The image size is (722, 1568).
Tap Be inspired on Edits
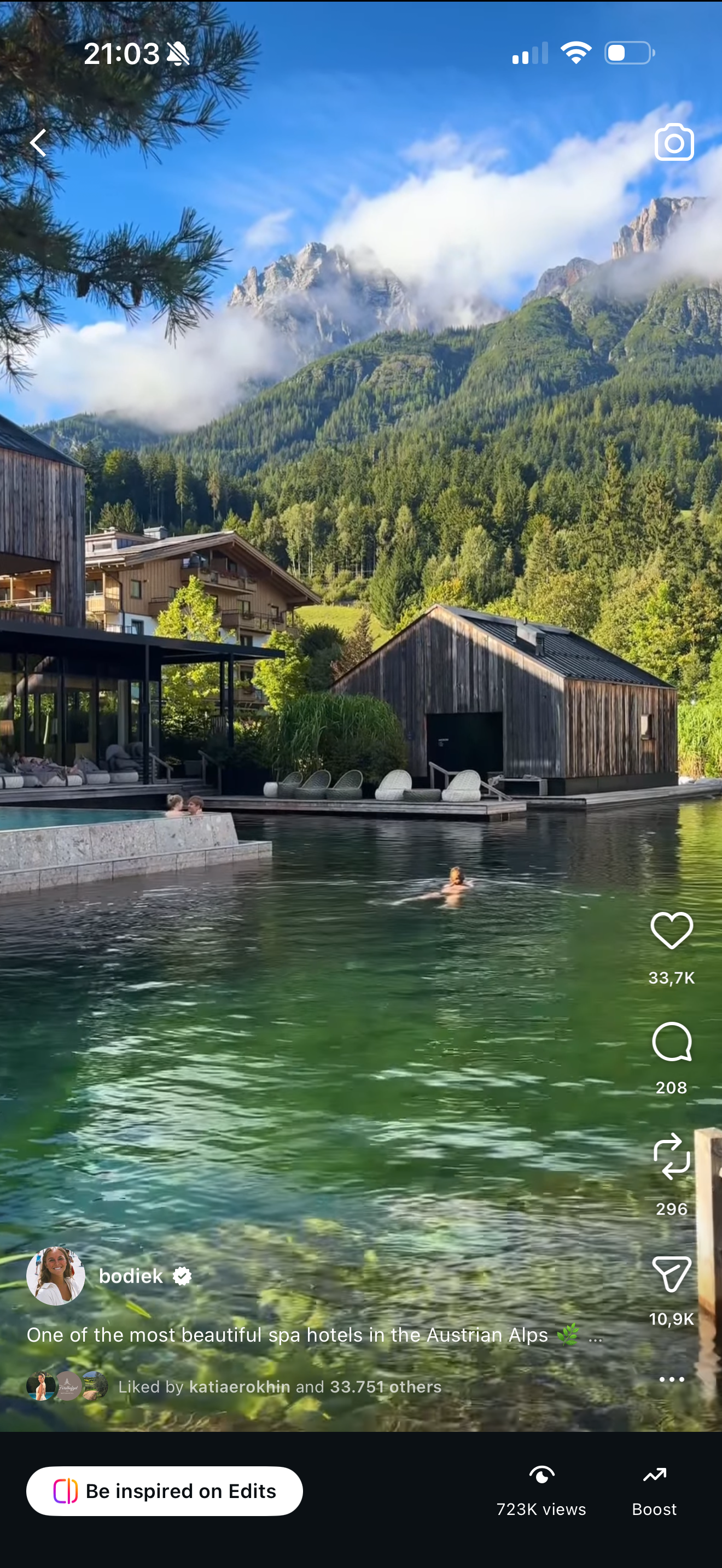pos(165,1491)
